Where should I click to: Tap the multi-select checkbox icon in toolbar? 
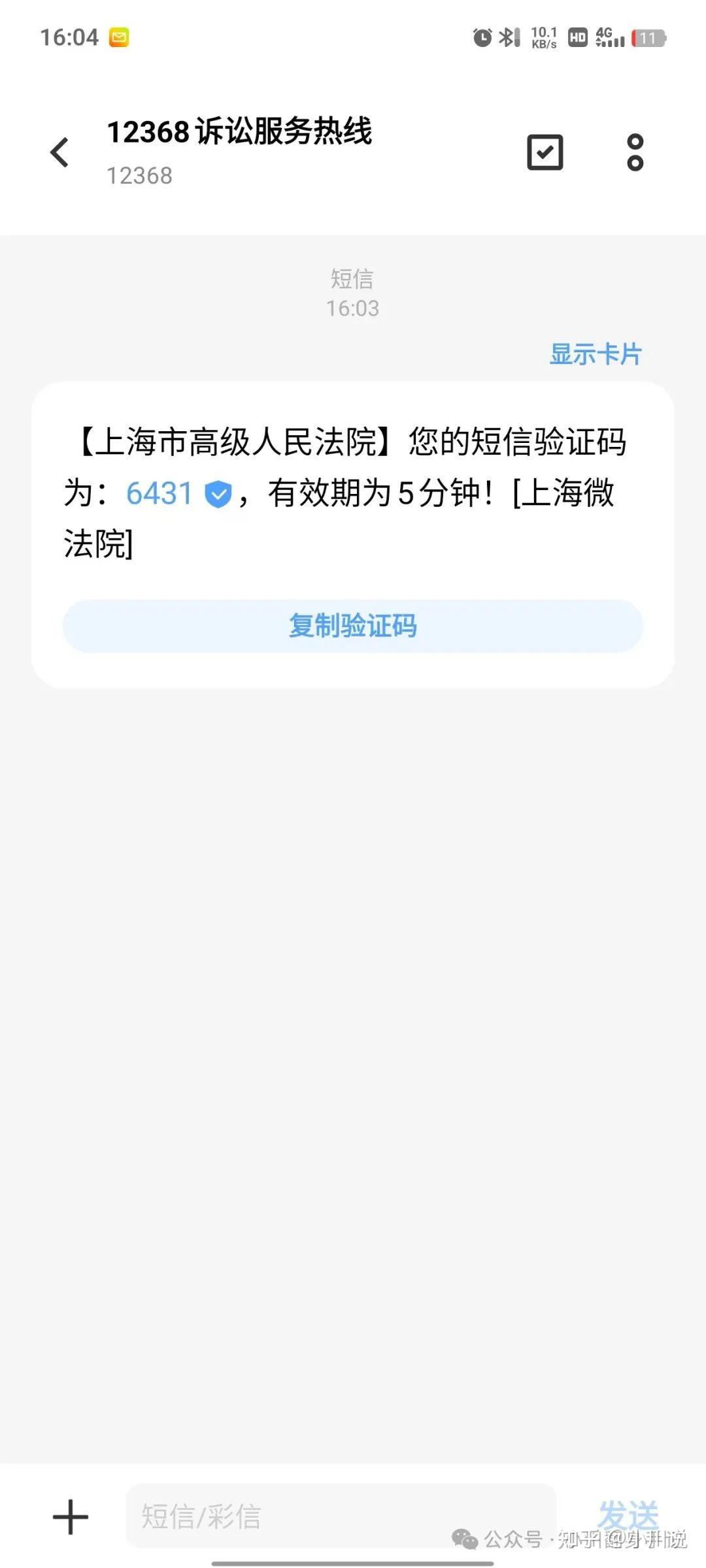coord(544,152)
